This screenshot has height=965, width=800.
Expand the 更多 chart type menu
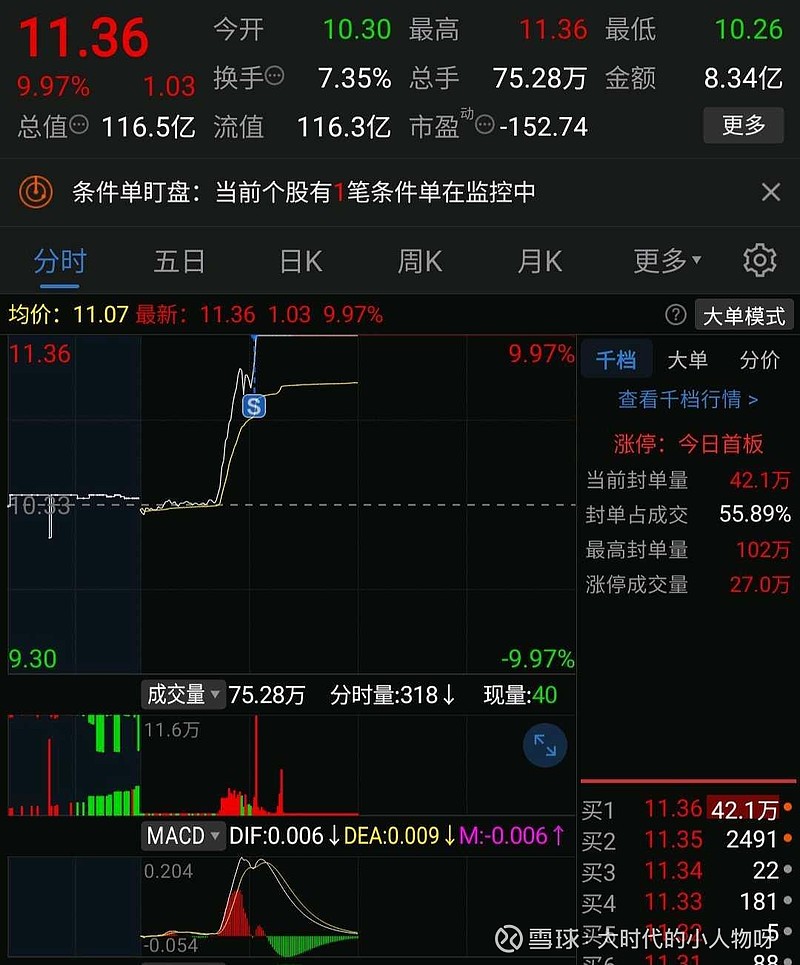point(661,260)
